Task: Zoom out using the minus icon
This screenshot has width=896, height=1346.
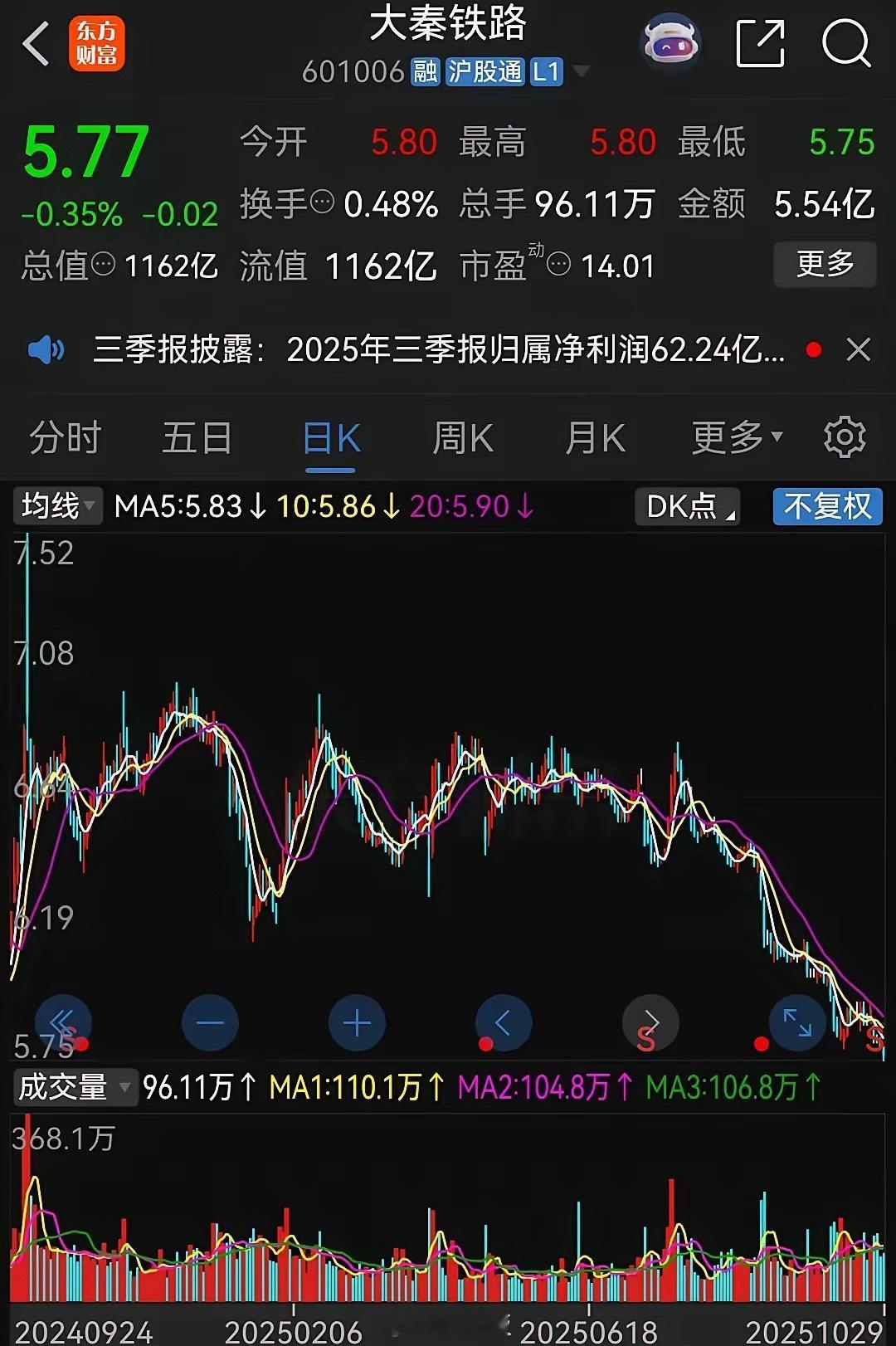Action: click(x=208, y=1023)
